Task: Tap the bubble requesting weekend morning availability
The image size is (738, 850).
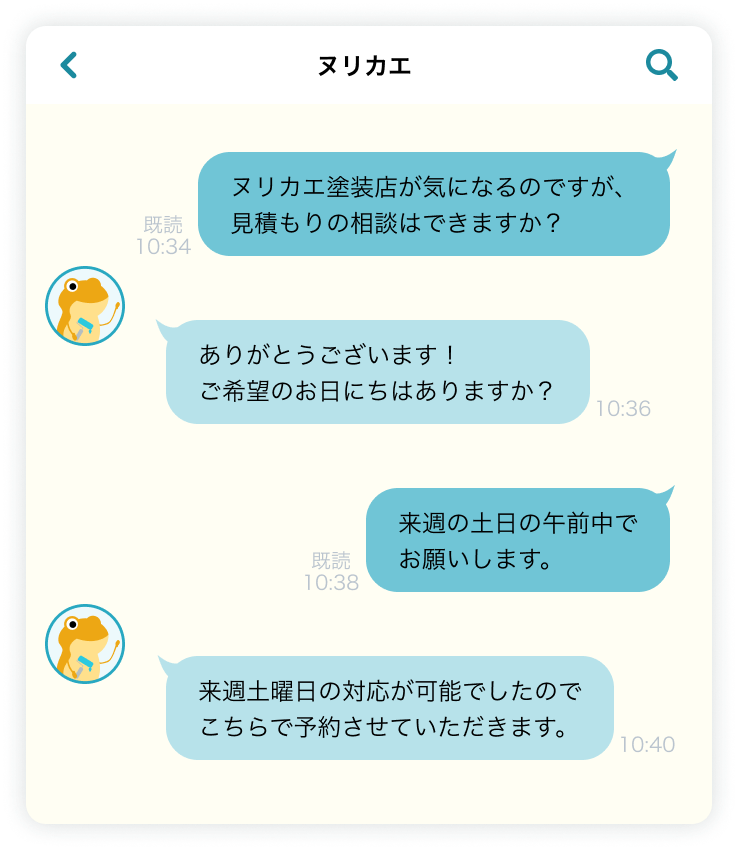Action: click(x=520, y=538)
